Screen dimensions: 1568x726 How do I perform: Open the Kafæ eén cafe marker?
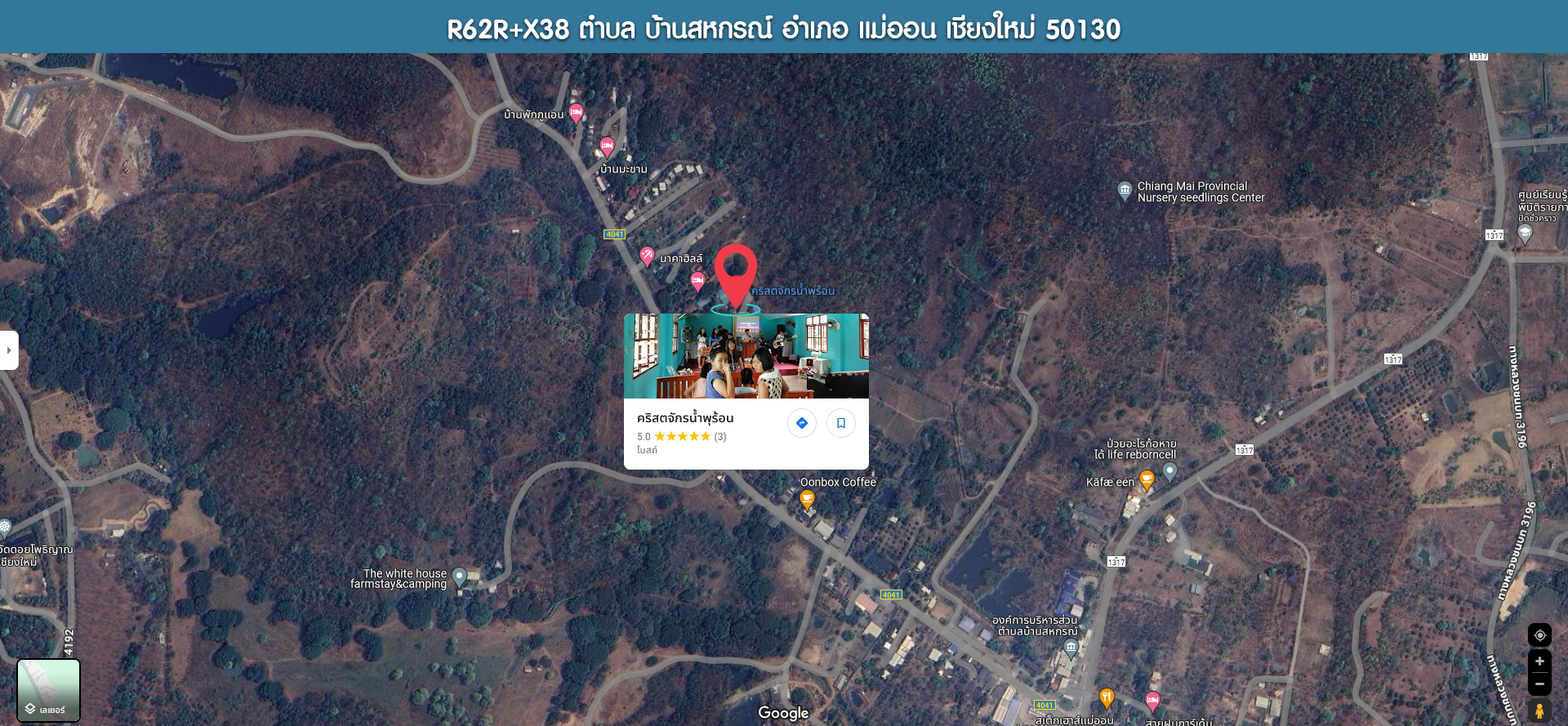[1147, 479]
